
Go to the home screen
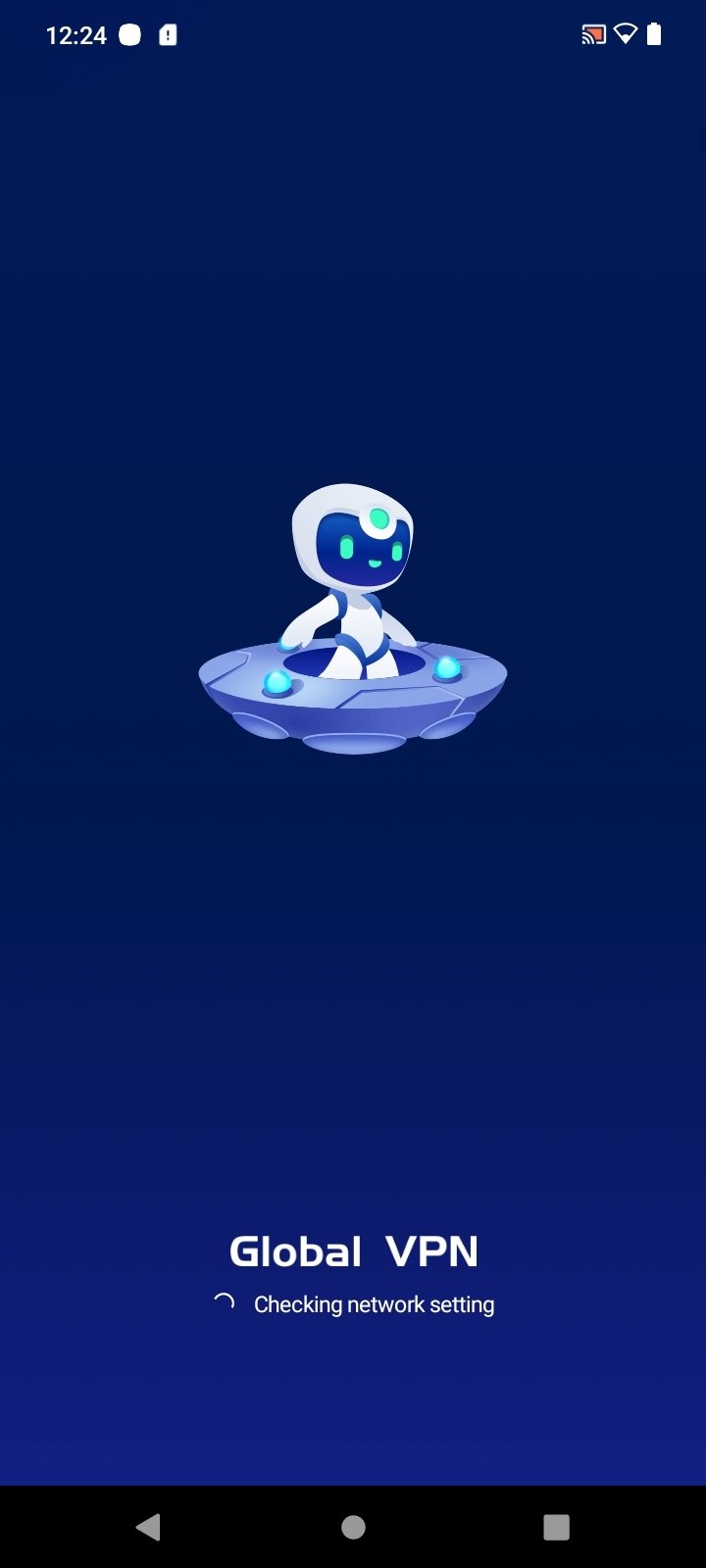pyautogui.click(x=353, y=1527)
